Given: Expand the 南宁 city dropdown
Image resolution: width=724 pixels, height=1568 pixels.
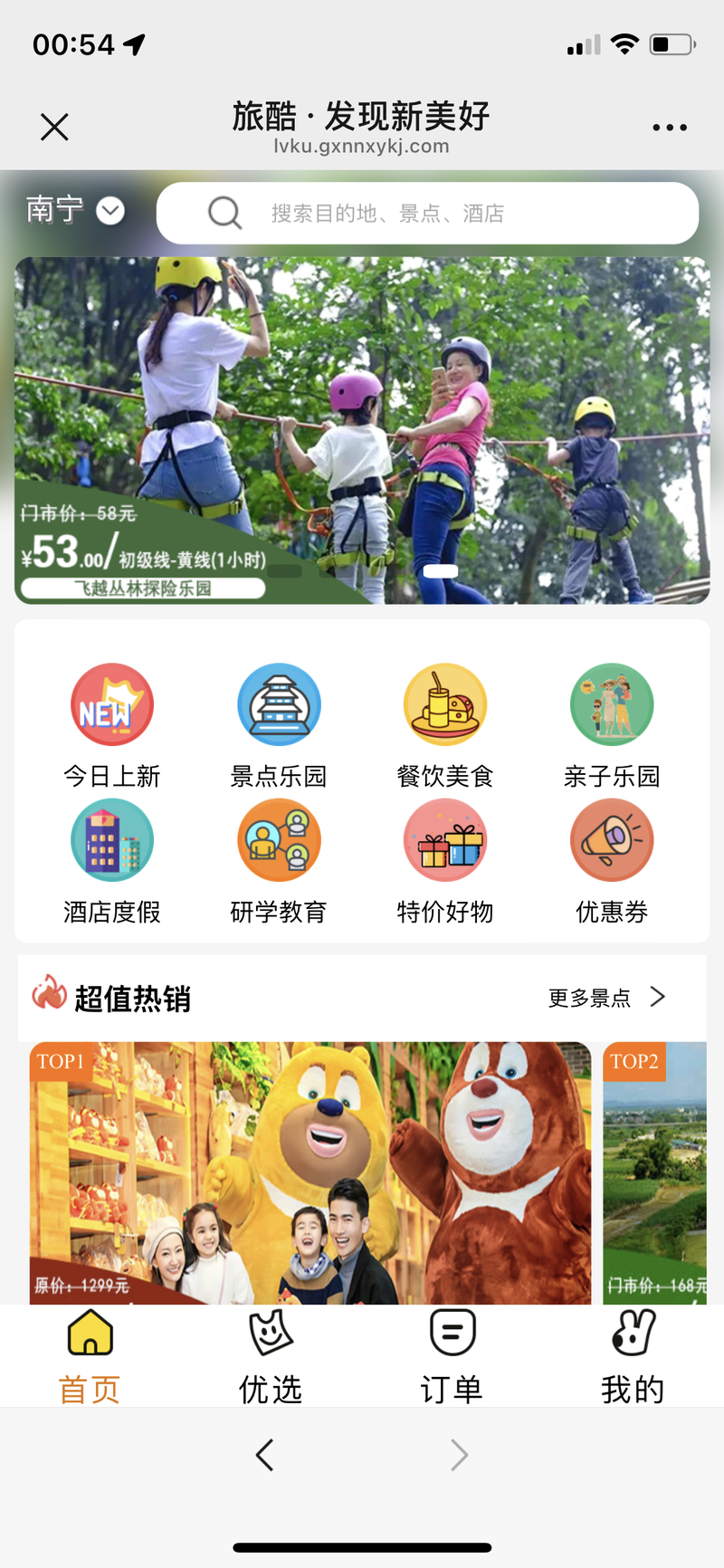Looking at the screenshot, I should coord(74,211).
